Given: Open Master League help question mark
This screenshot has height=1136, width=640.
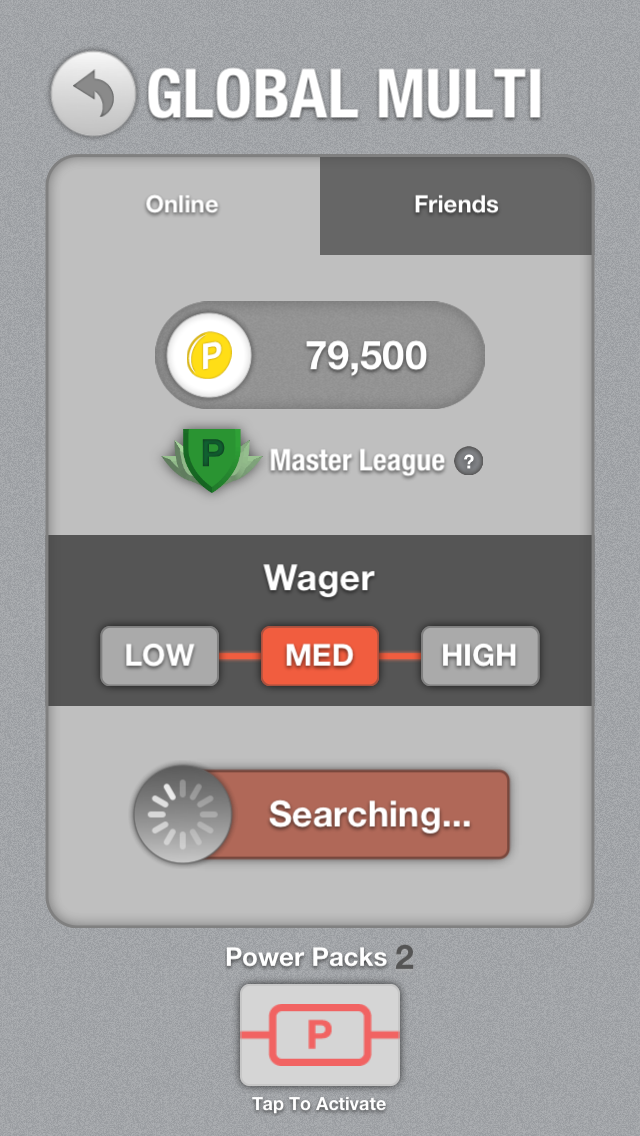Looking at the screenshot, I should coord(468,461).
